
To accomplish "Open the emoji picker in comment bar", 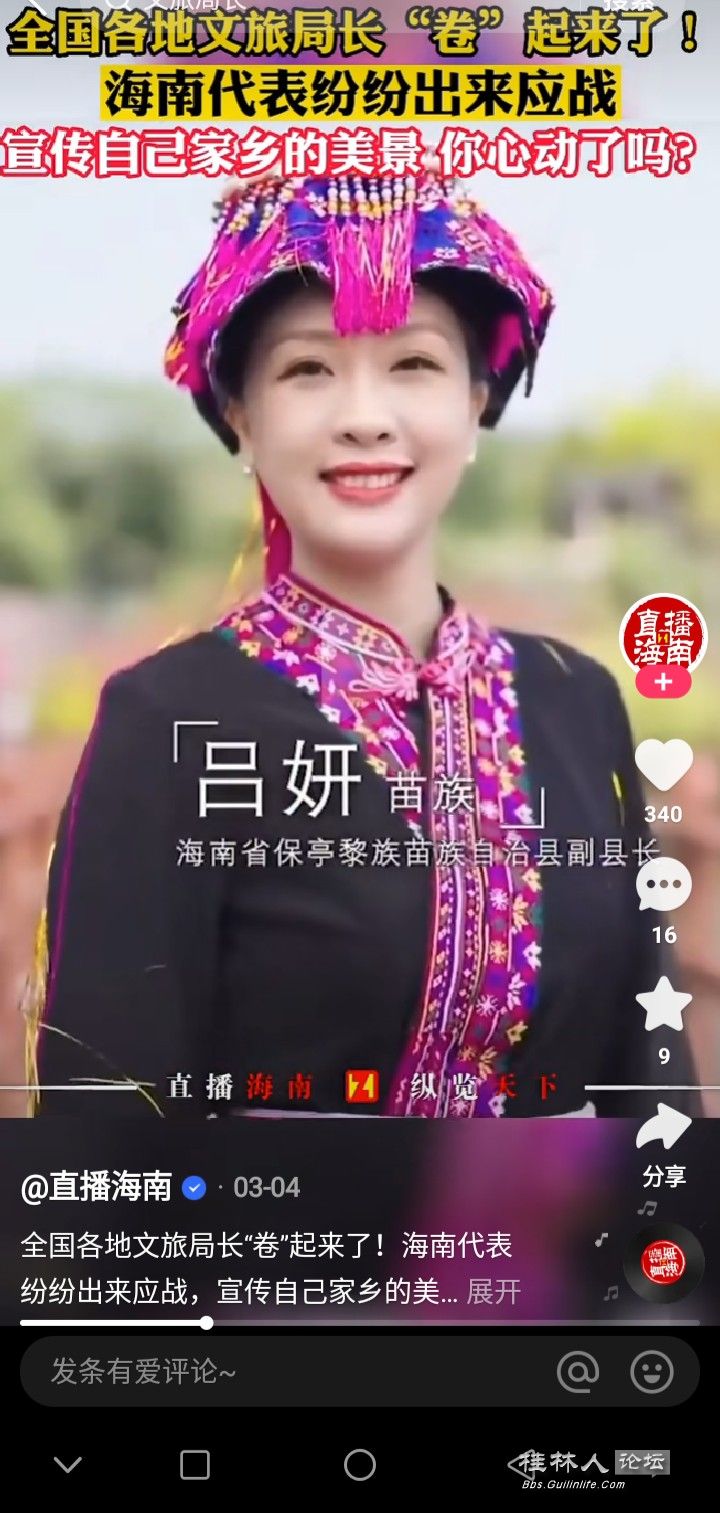I will (651, 1371).
